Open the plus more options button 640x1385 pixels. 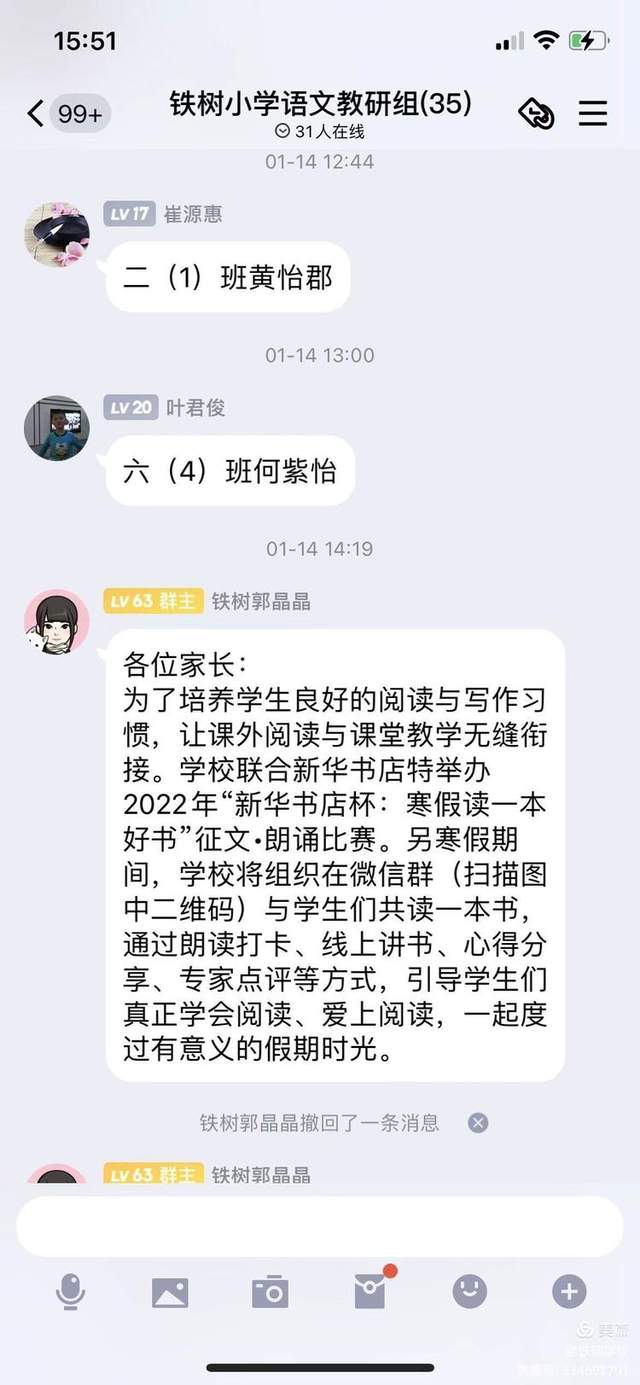pyautogui.click(x=569, y=1292)
